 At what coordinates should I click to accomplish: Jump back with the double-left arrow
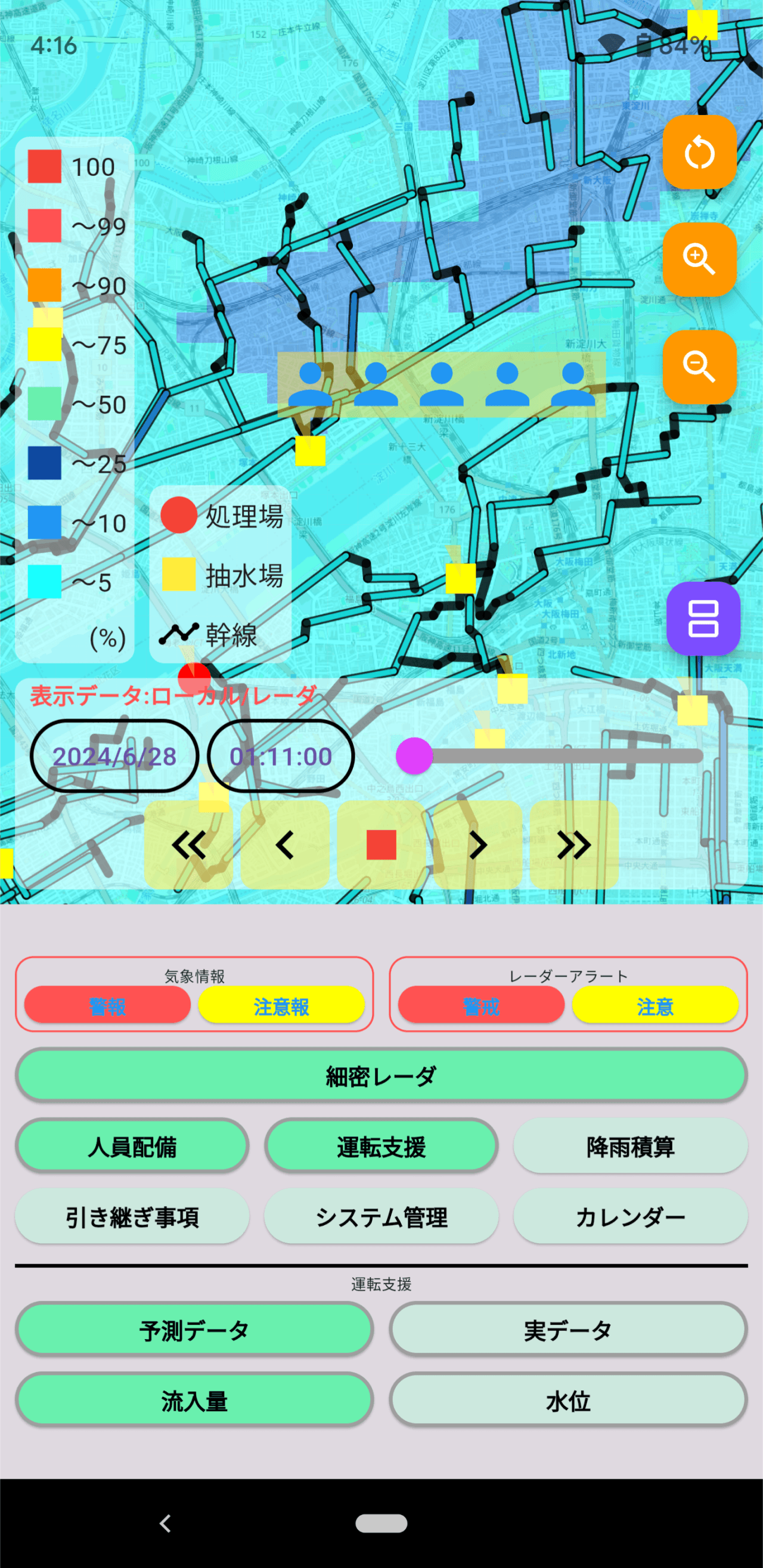[x=188, y=845]
